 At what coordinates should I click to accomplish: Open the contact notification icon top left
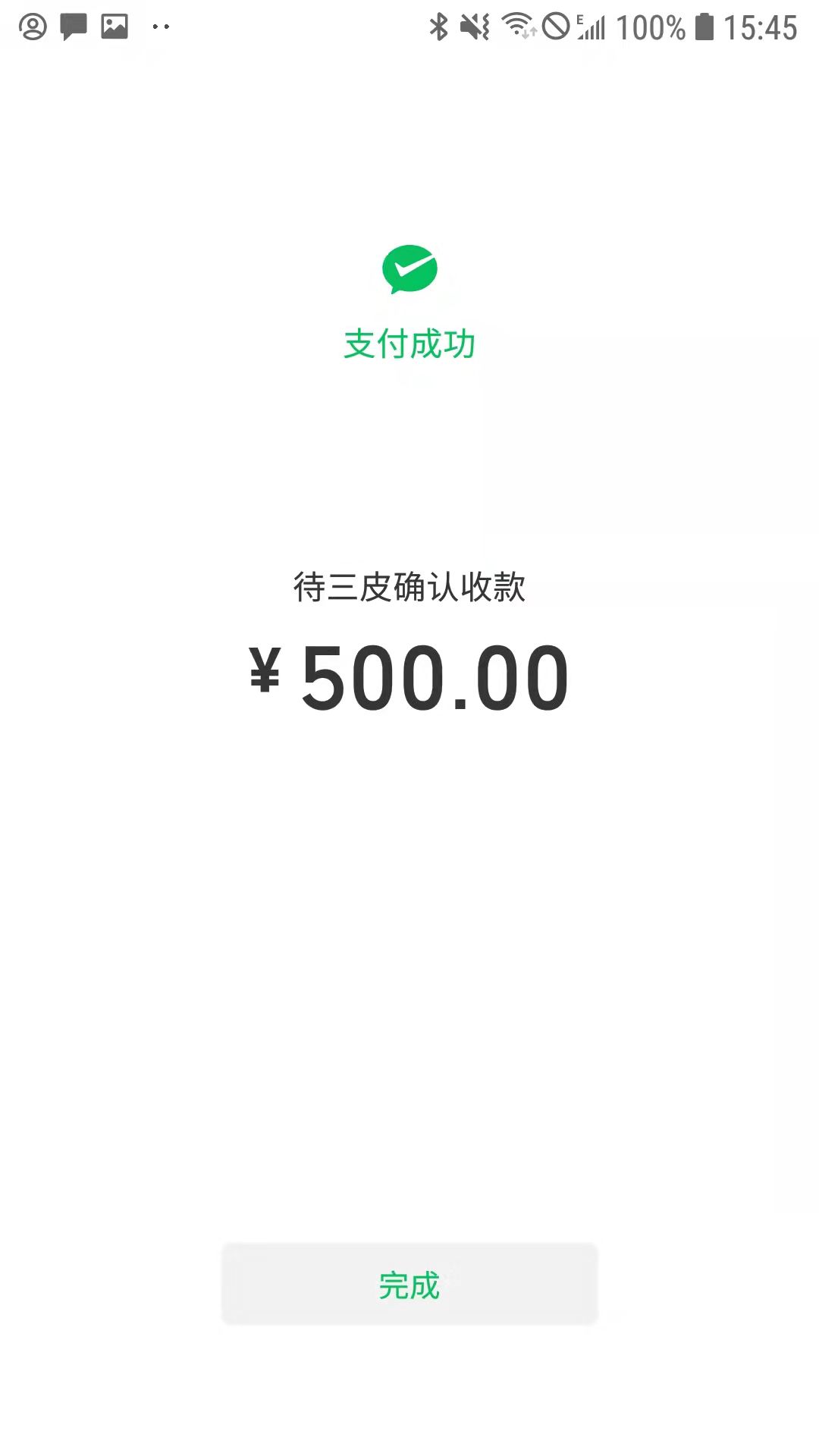click(x=34, y=27)
